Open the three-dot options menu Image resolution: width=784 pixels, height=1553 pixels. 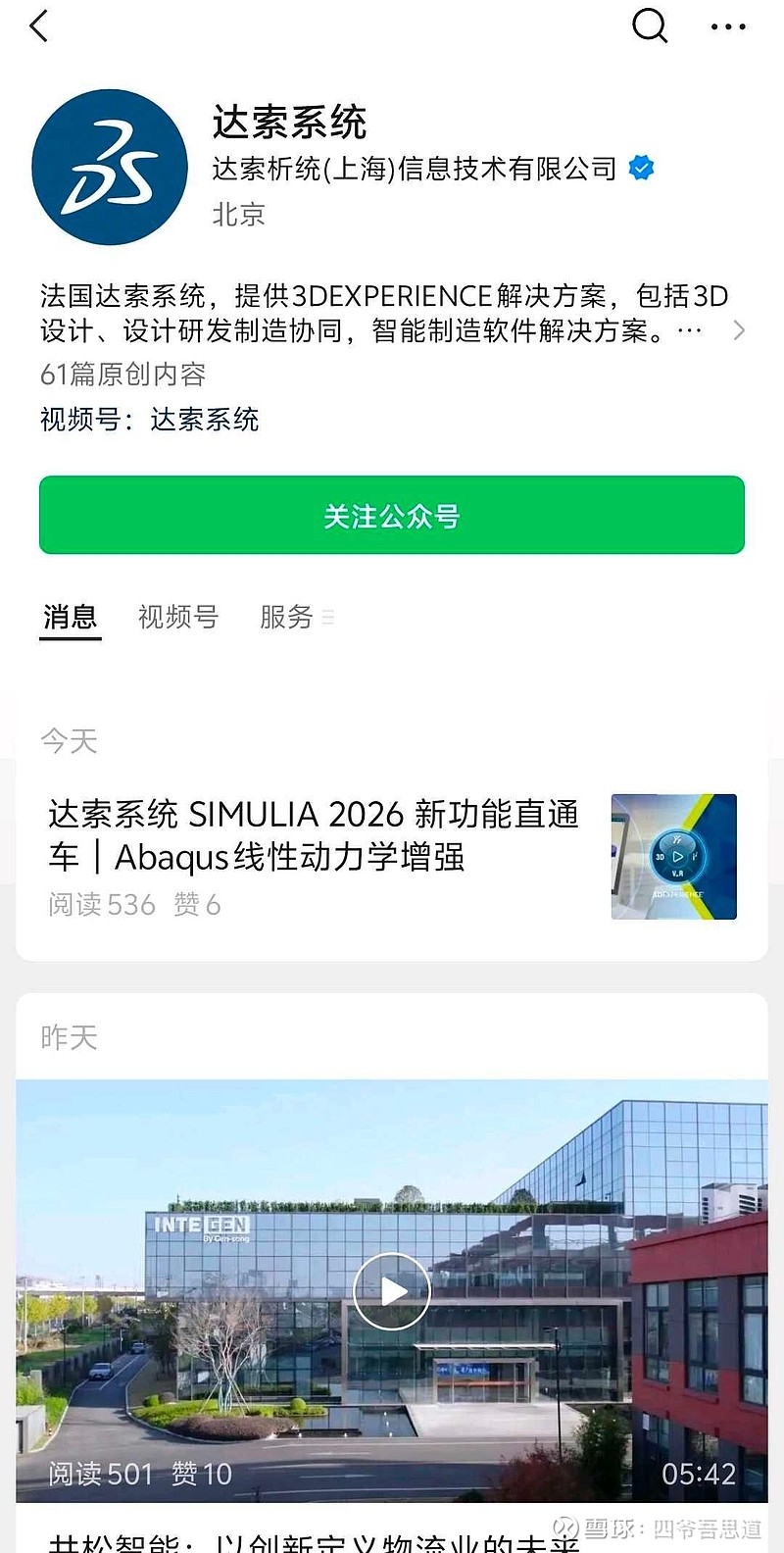(x=728, y=26)
